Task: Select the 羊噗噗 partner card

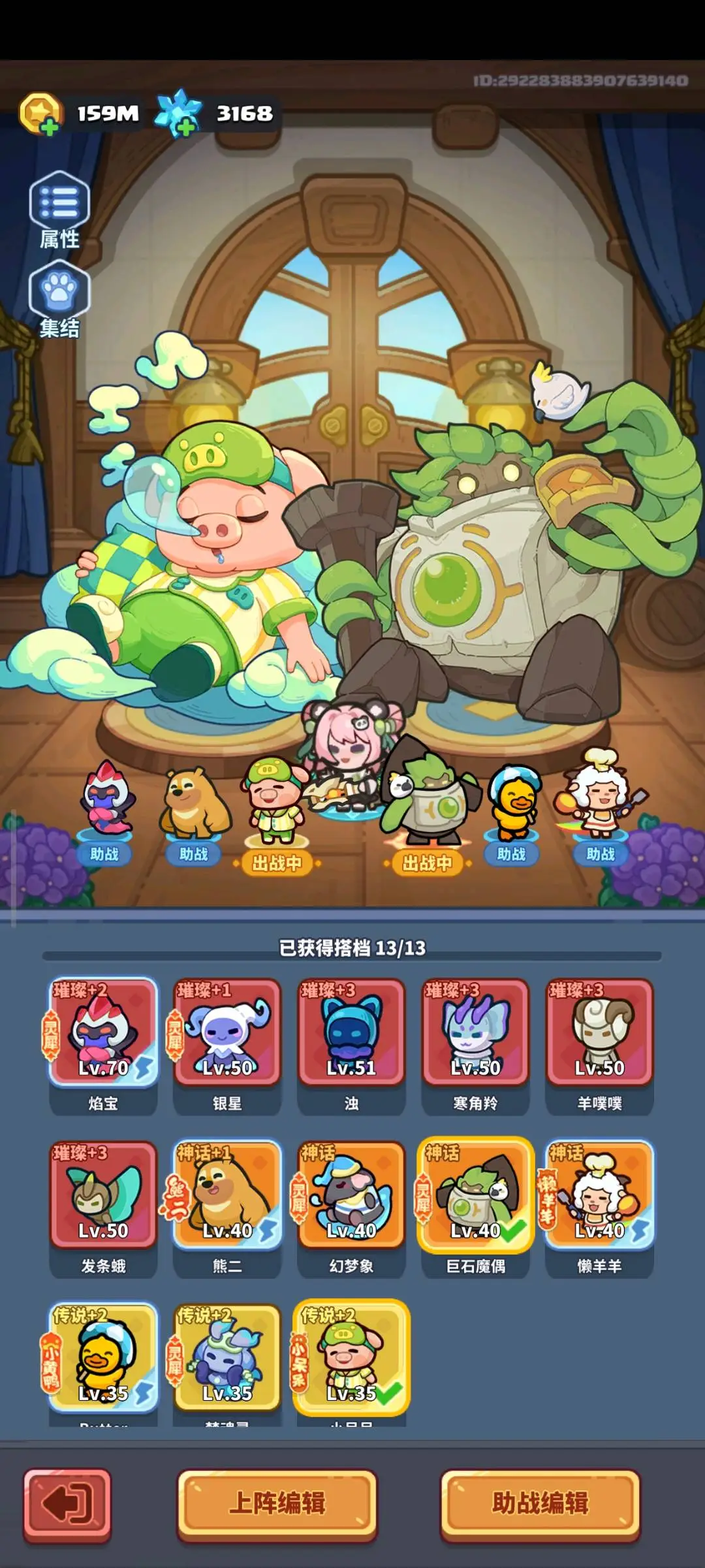Action: (599, 1046)
